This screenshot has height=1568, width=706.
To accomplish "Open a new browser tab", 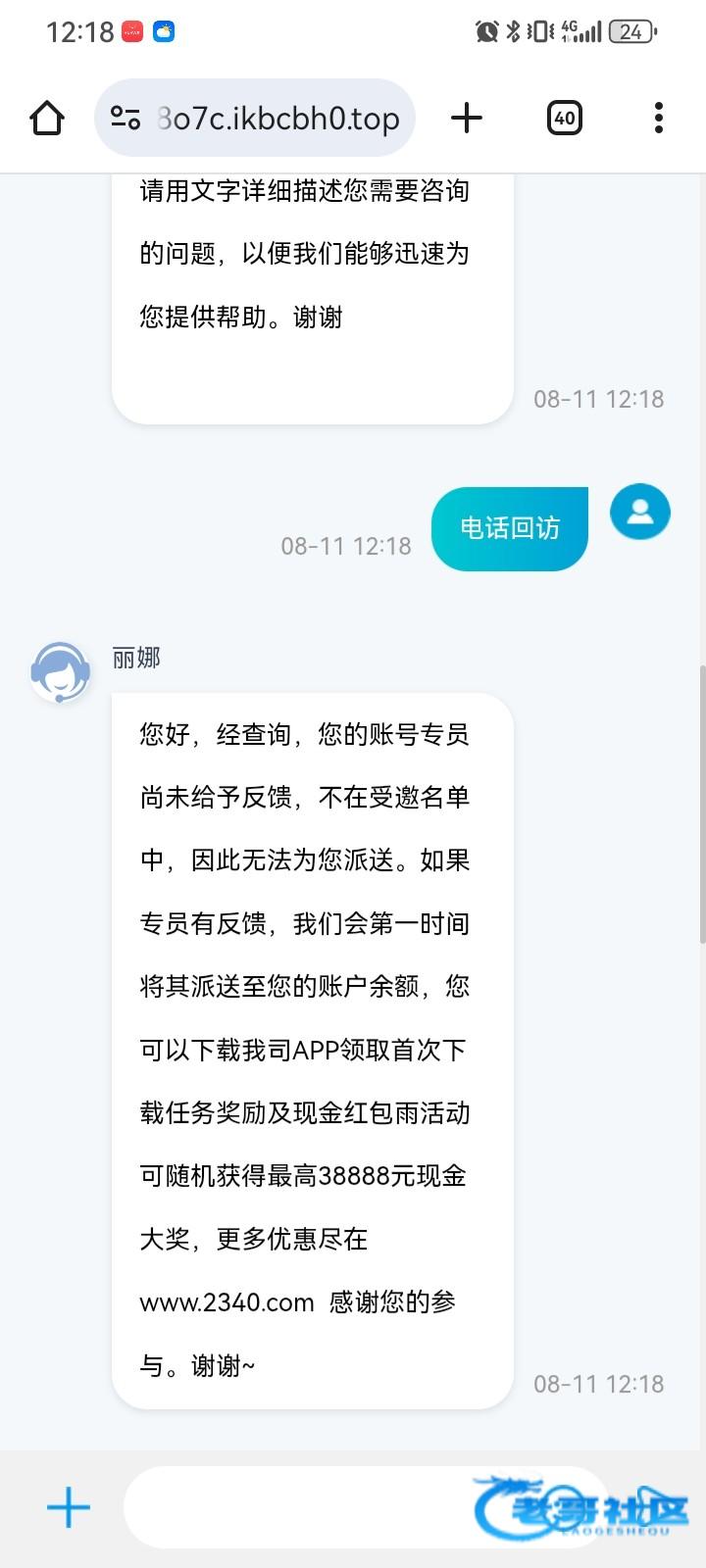I will pos(467,119).
